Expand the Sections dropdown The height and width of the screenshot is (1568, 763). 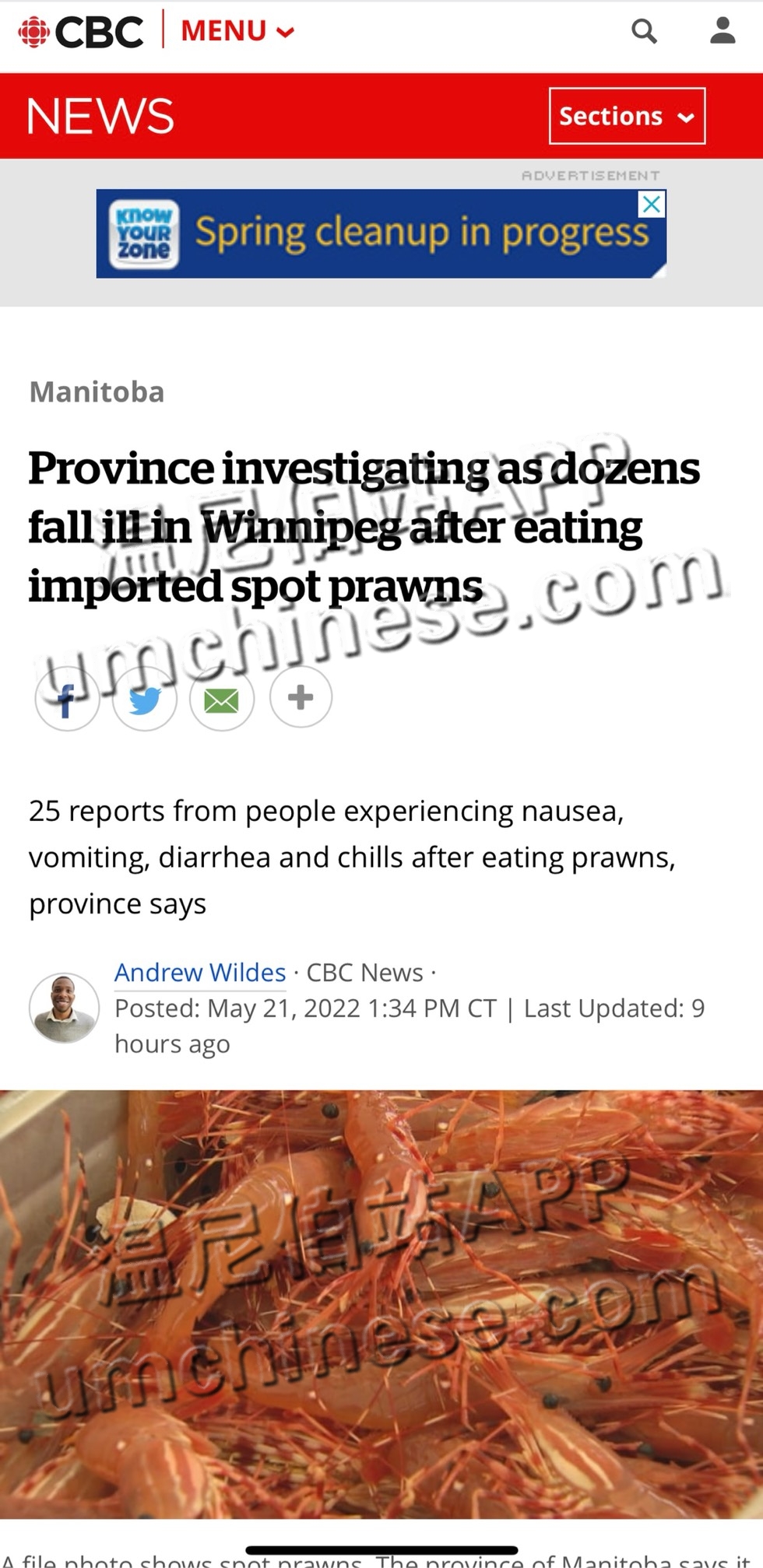pos(627,117)
